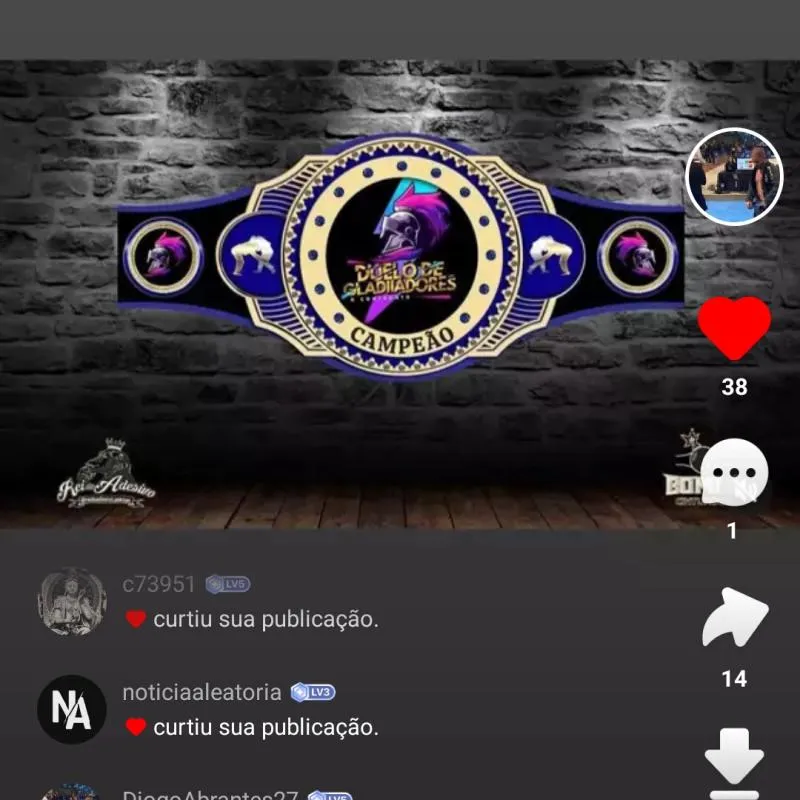Image resolution: width=800 pixels, height=800 pixels.
Task: Share this video with the arrow icon
Action: click(x=734, y=620)
